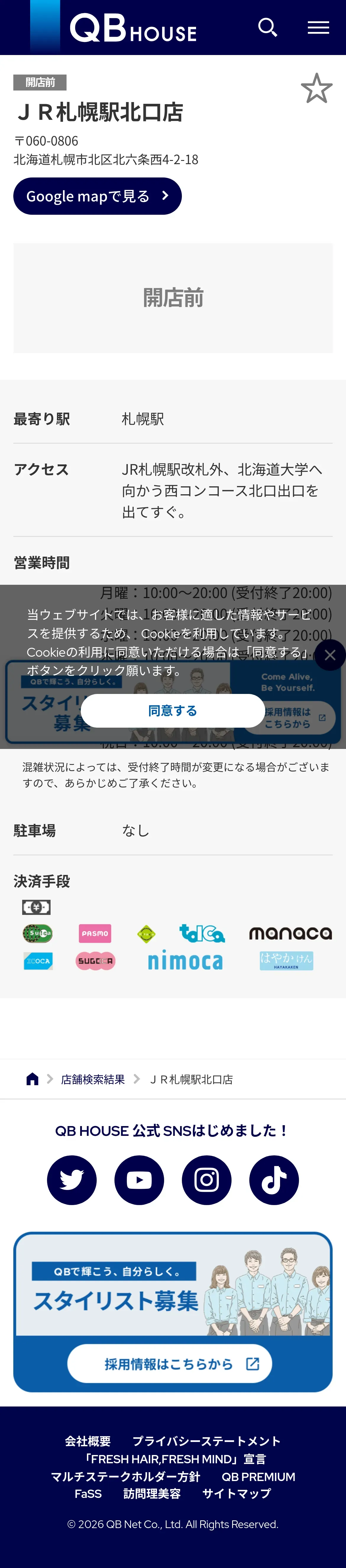Tap the QB HOUSE logo
The image size is (346, 1568).
click(x=133, y=28)
